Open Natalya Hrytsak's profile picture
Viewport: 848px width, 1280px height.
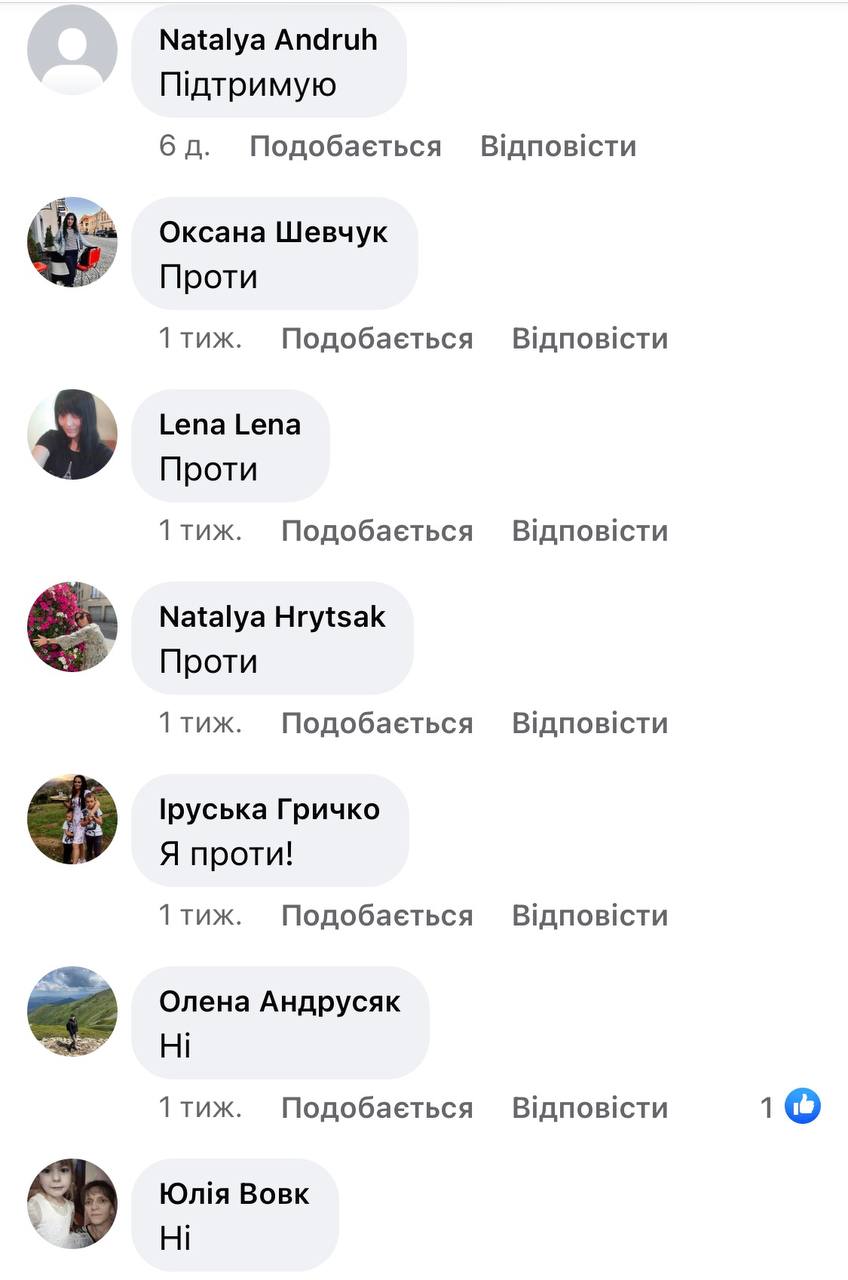72,627
